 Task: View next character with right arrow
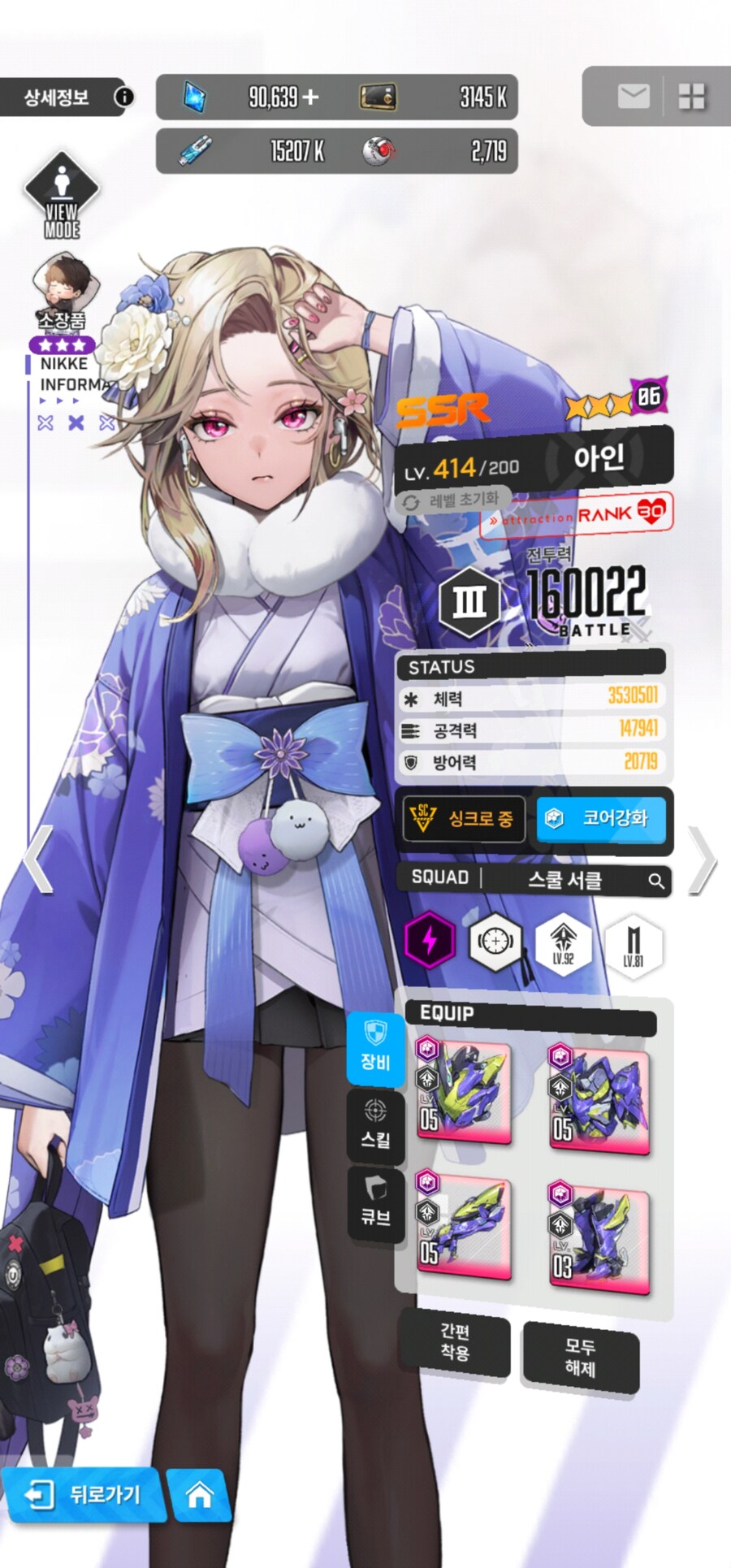click(x=702, y=861)
